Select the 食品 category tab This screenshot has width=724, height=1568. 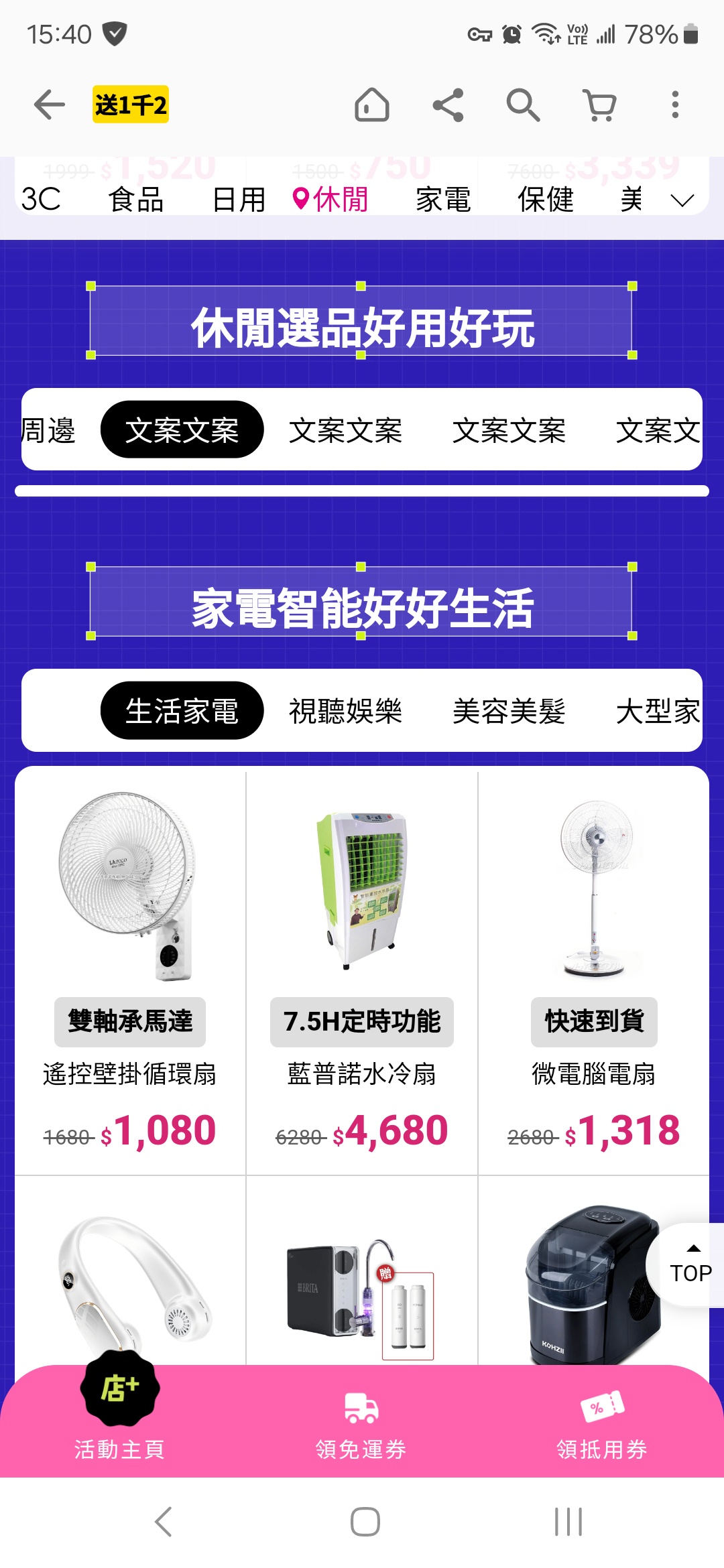[137, 199]
